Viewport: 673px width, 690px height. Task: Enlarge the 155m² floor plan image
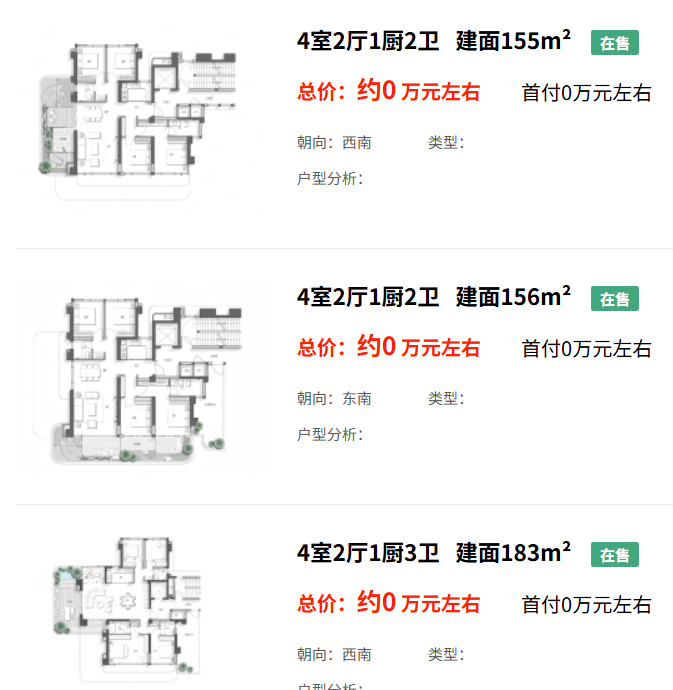(141, 120)
